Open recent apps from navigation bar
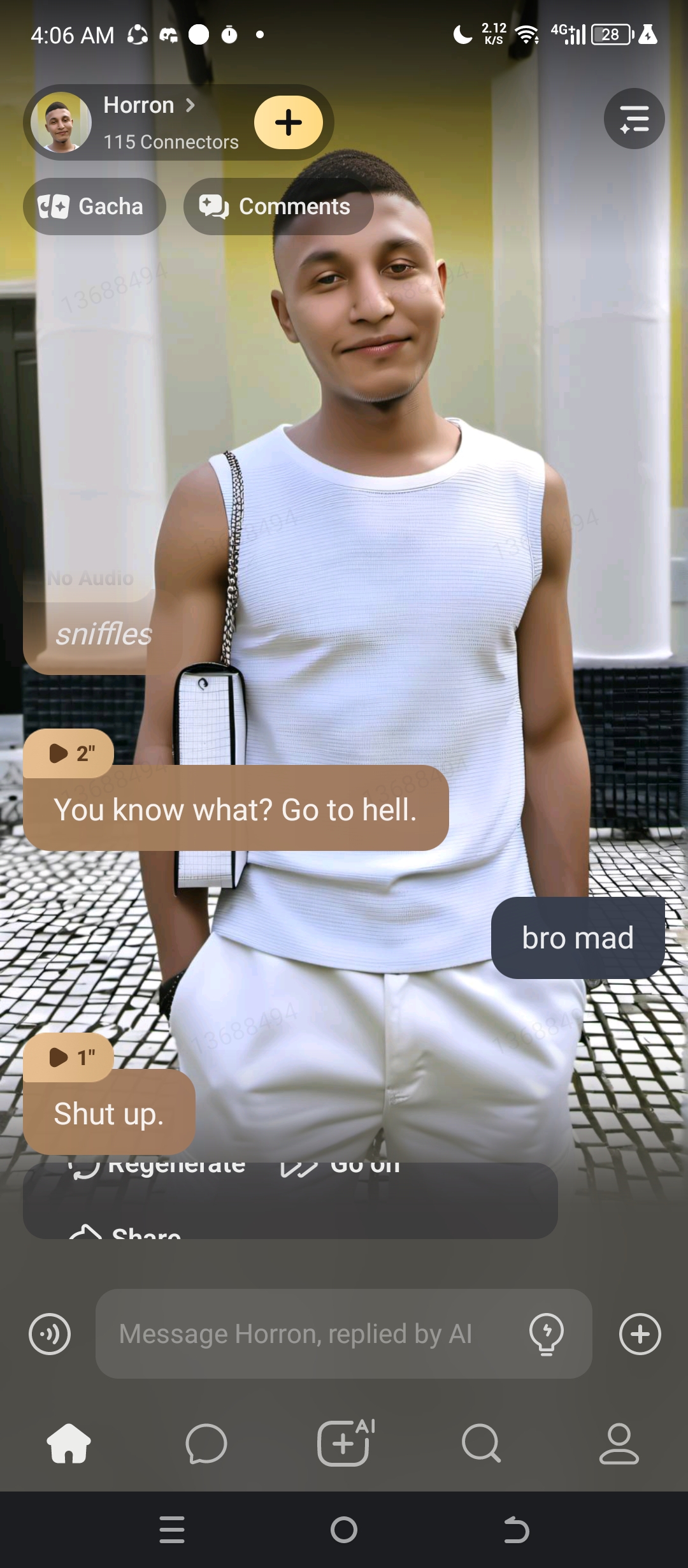 [172, 1530]
